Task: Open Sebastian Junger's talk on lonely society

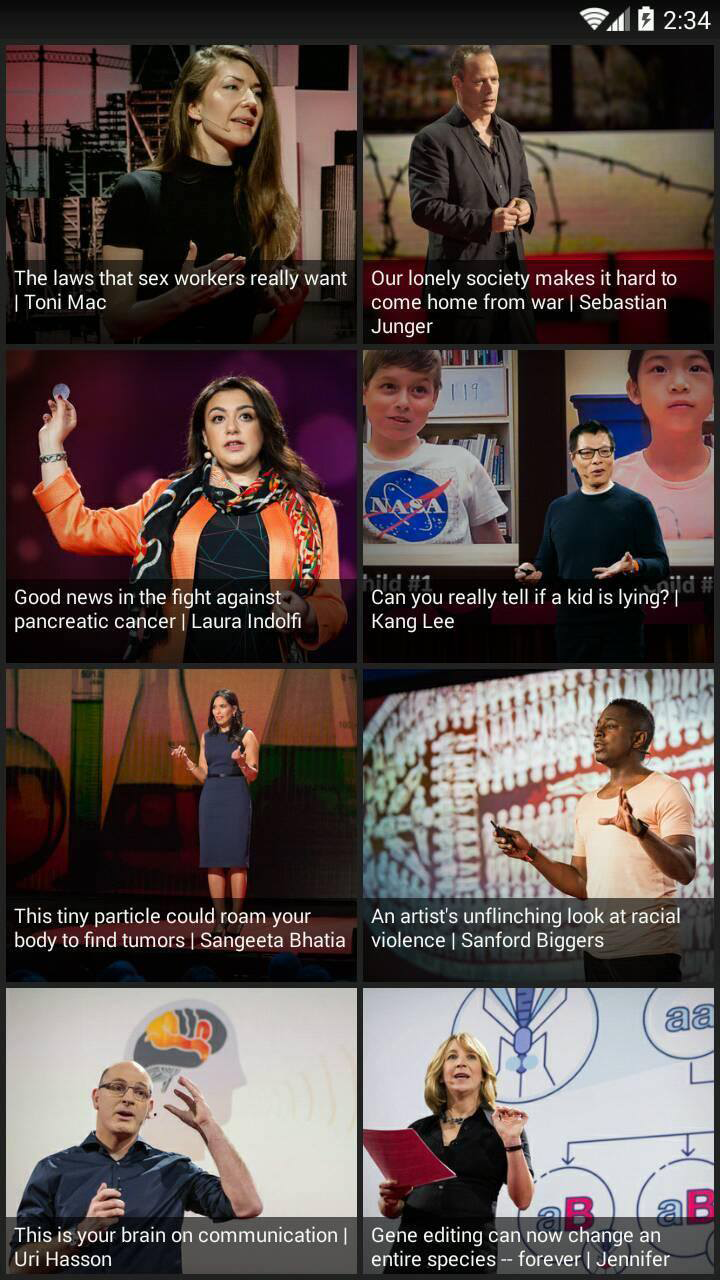Action: pyautogui.click(x=538, y=194)
